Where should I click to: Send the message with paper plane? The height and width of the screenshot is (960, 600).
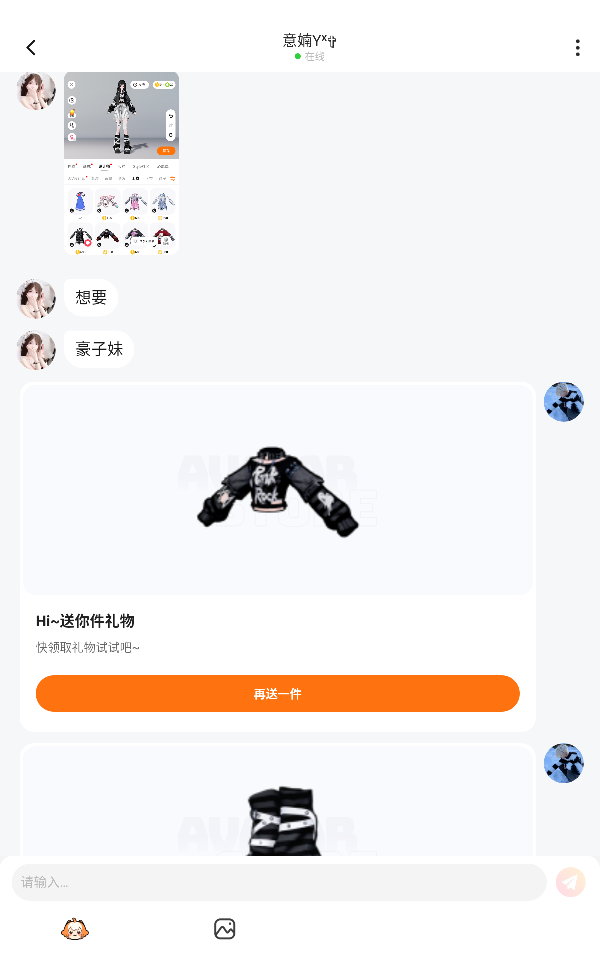coord(571,882)
